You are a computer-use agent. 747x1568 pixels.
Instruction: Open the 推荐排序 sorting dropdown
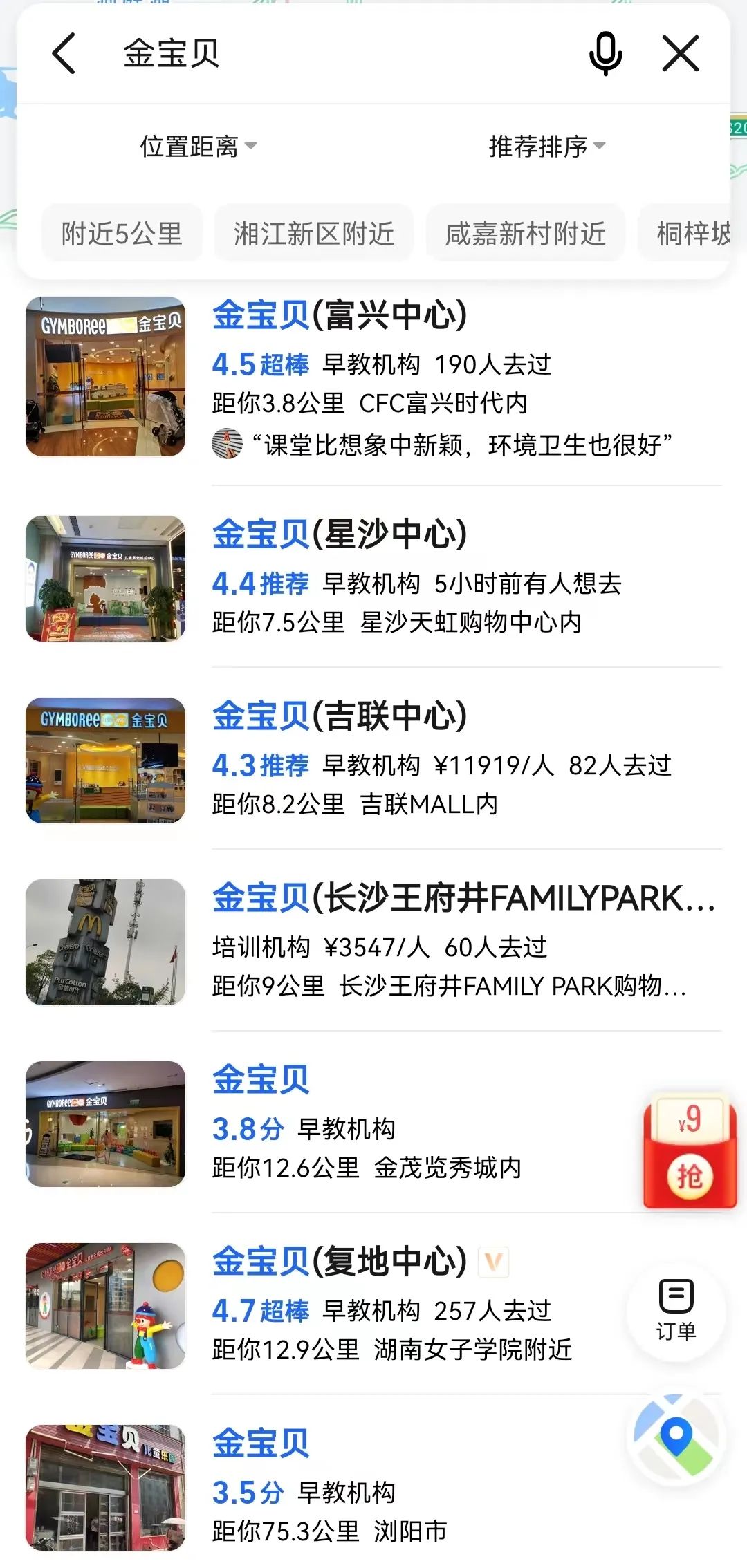point(546,146)
